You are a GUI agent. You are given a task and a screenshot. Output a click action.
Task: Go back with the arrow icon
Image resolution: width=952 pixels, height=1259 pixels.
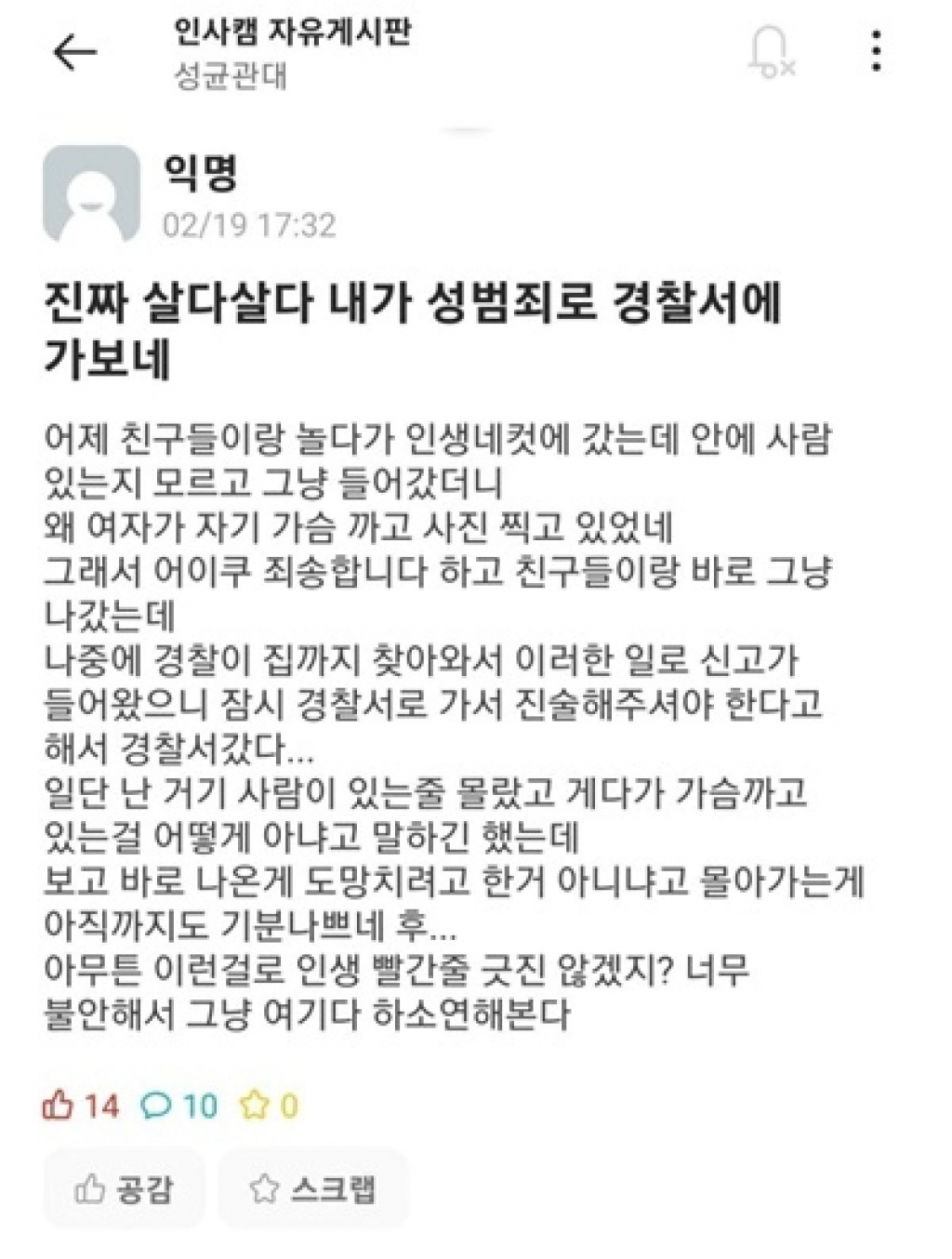point(75,53)
